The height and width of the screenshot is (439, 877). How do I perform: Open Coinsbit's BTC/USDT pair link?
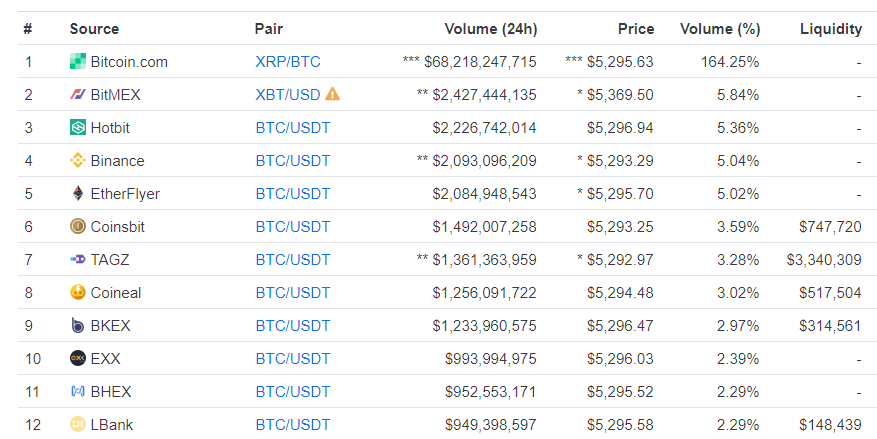point(292,227)
